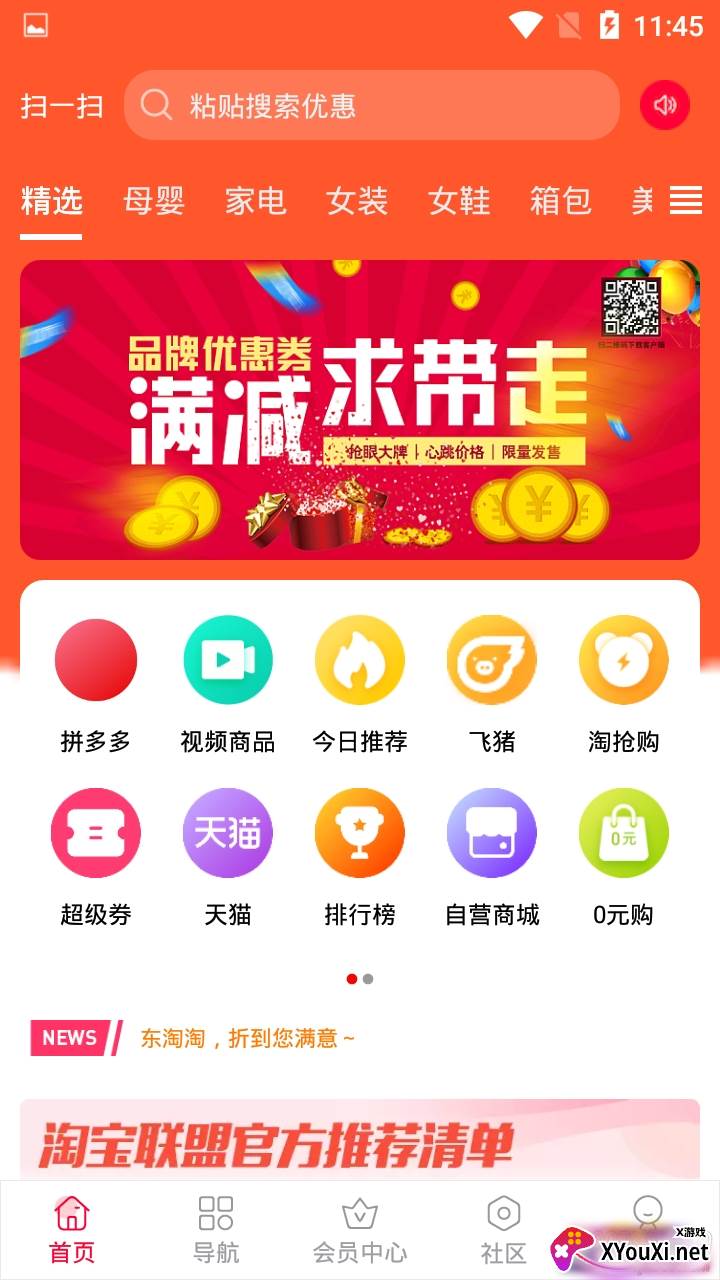This screenshot has height=1280, width=720.
Task: Open the 粘贴搜索优惠 search box
Action: coord(370,105)
